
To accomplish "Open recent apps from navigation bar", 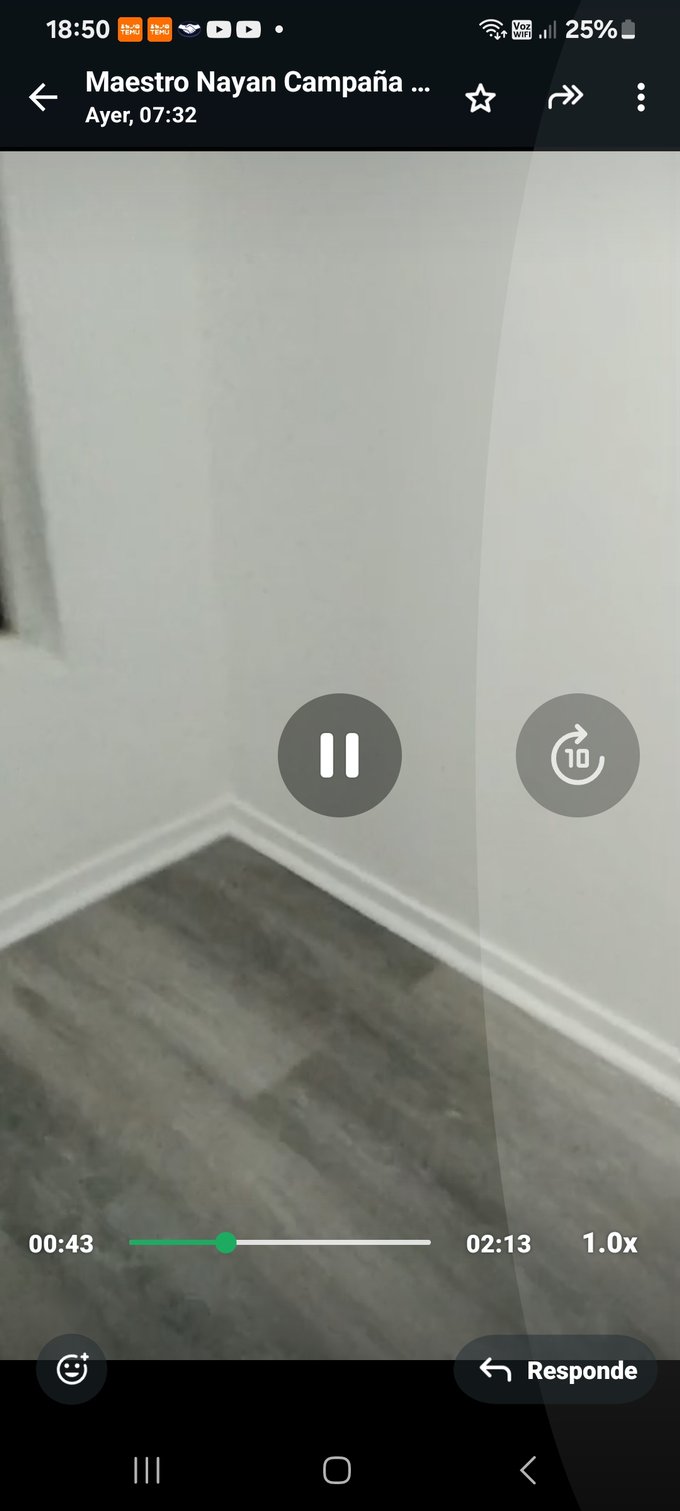I will point(147,1470).
